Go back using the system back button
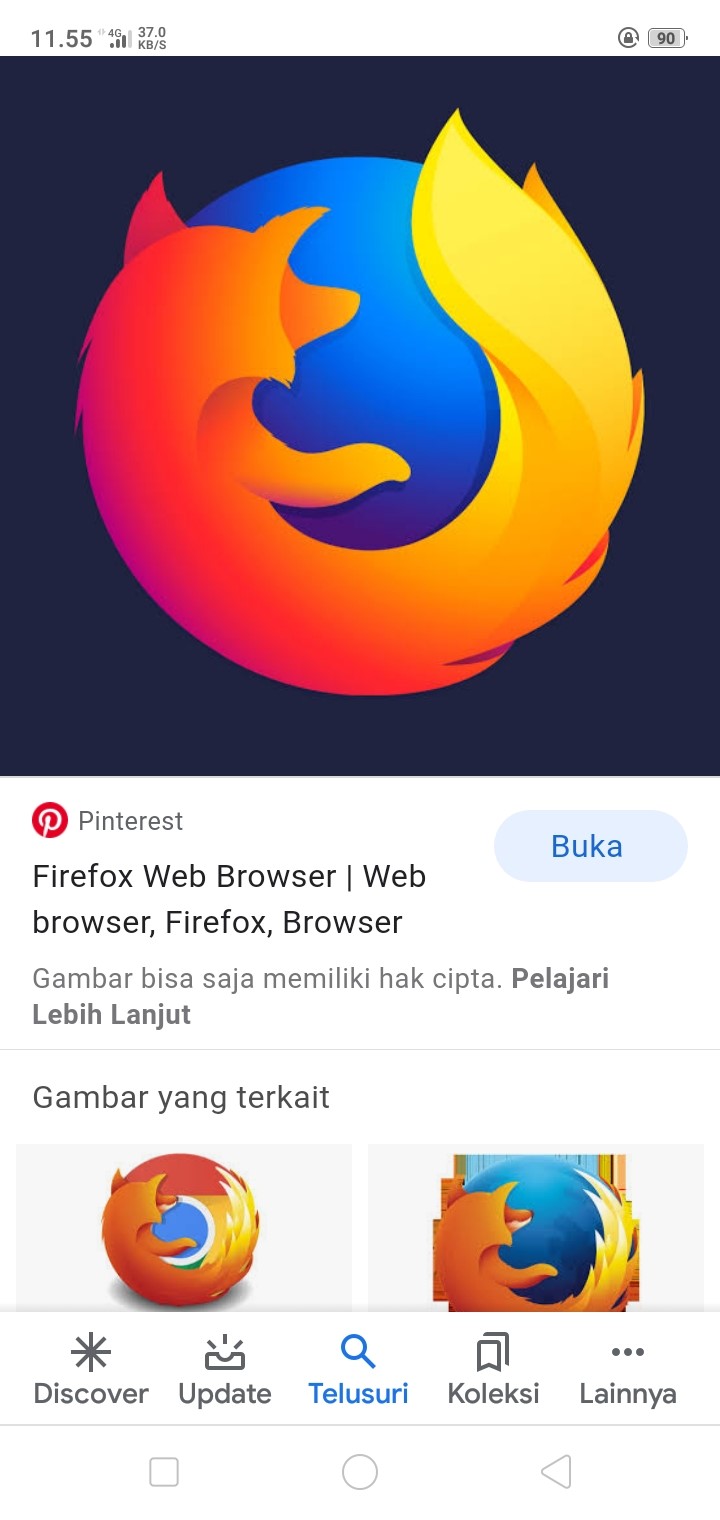720x1520 pixels. click(x=556, y=1472)
